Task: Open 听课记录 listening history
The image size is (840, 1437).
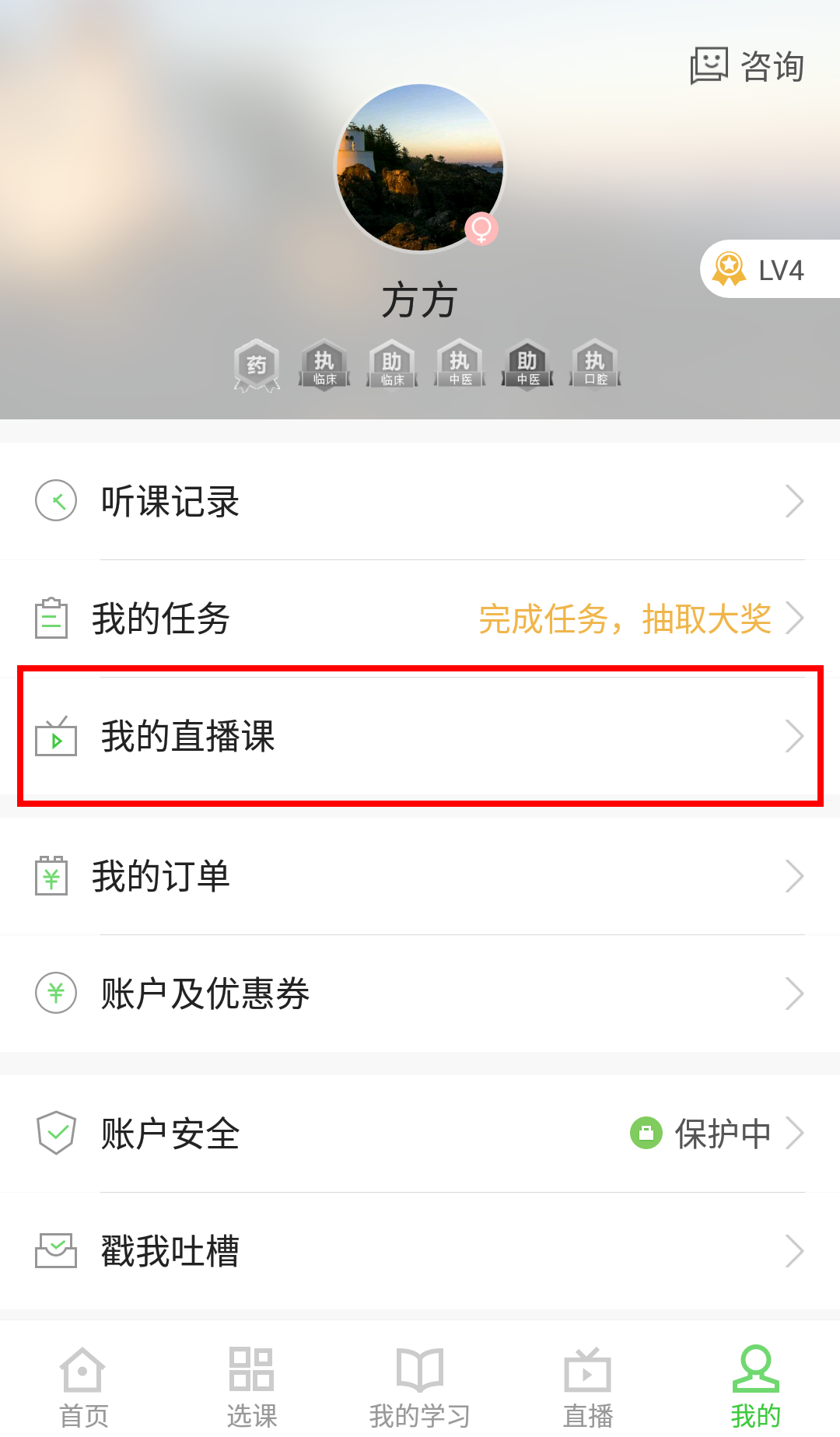Action: (420, 502)
